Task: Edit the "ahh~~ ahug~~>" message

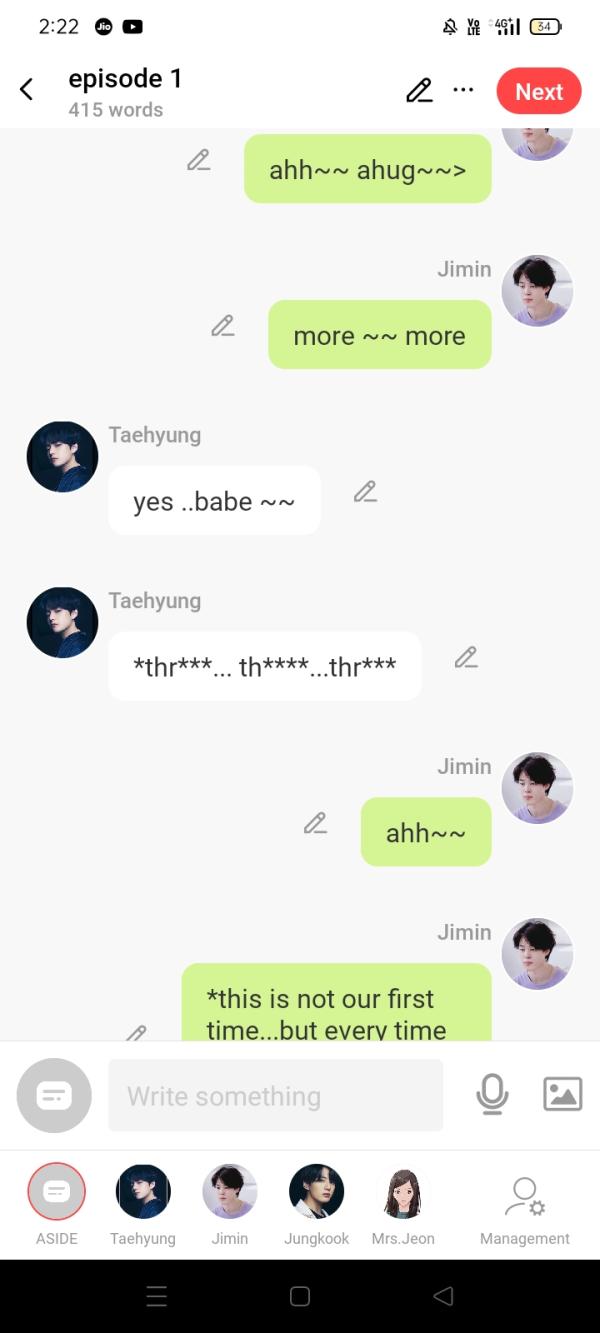Action: pyautogui.click(x=198, y=160)
